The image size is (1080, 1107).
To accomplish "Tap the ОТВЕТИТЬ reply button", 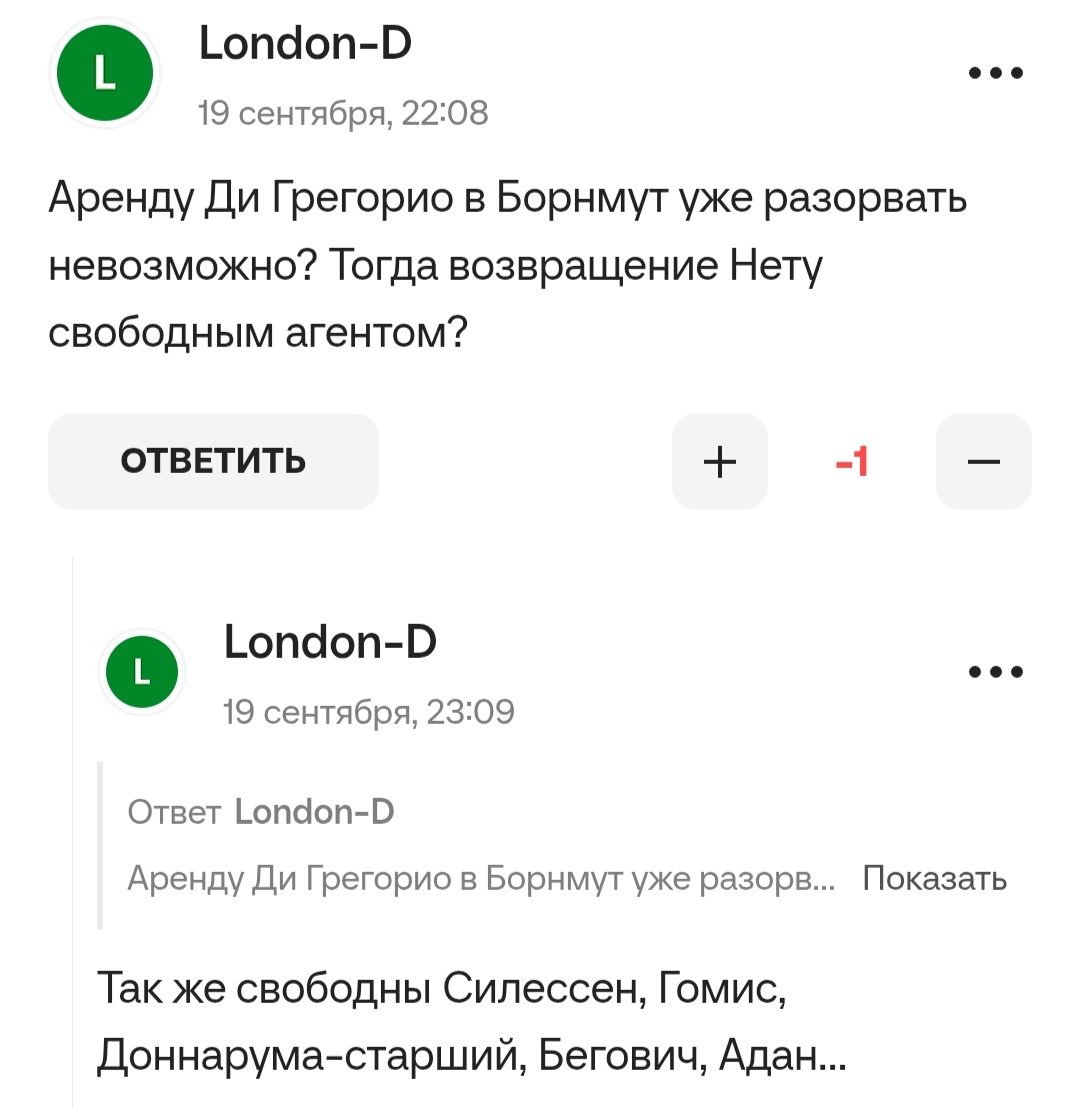I will [213, 462].
